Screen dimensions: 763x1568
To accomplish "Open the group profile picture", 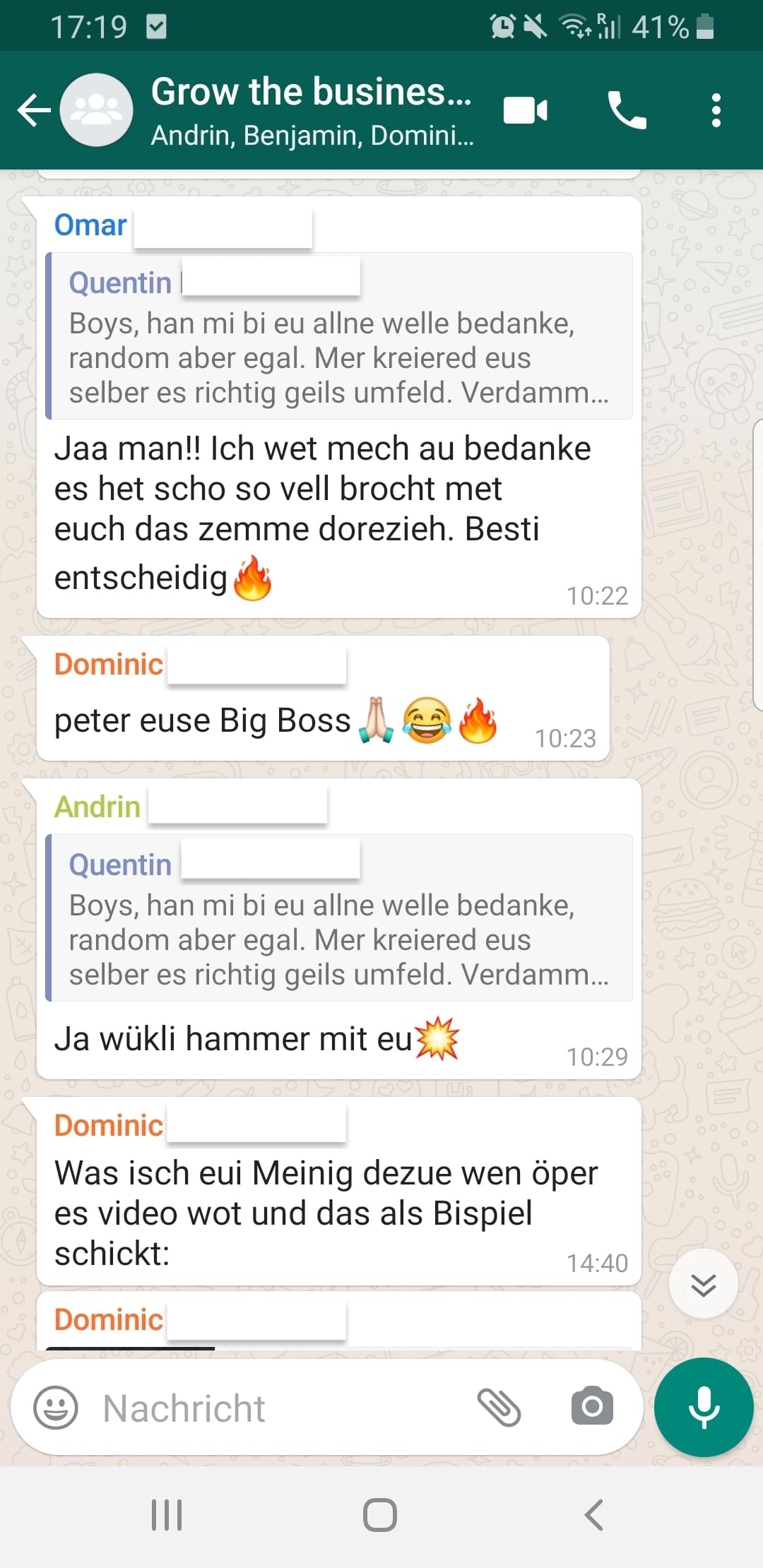I will [97, 110].
